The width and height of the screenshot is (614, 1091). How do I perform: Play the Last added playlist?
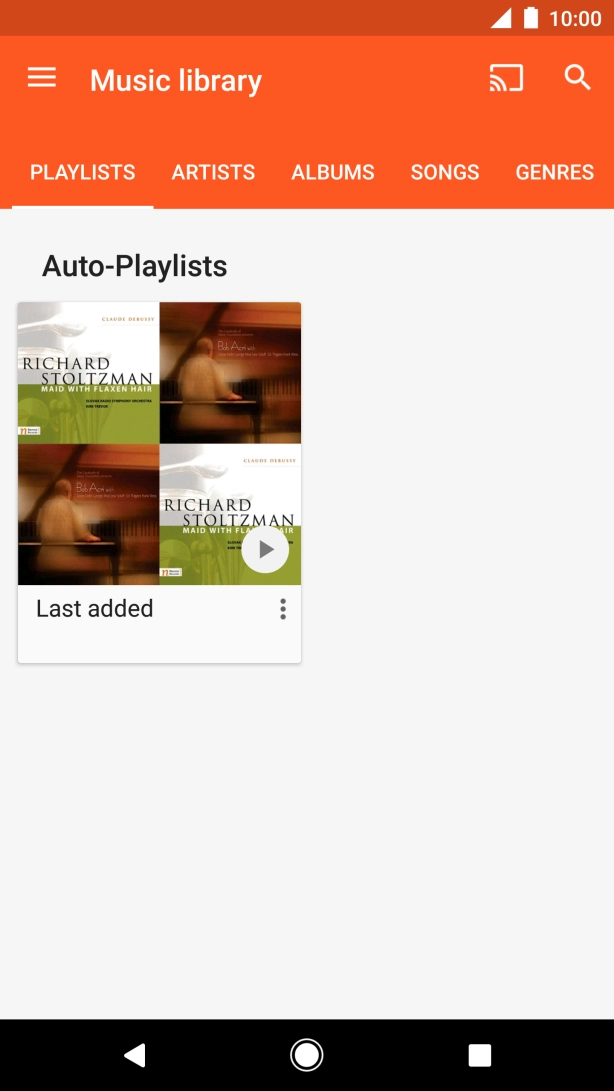click(265, 549)
